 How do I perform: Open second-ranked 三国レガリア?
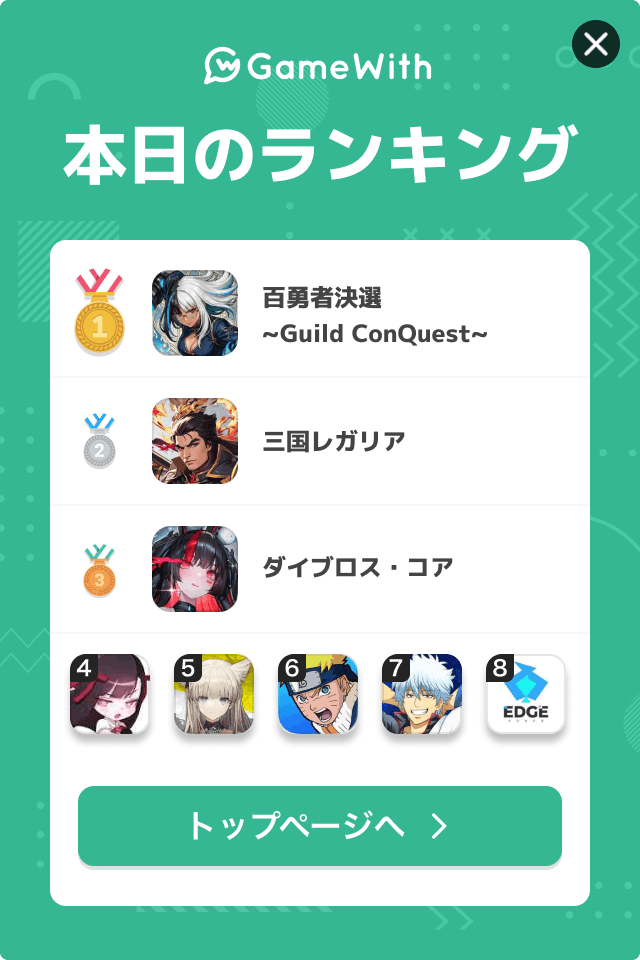pos(320,441)
